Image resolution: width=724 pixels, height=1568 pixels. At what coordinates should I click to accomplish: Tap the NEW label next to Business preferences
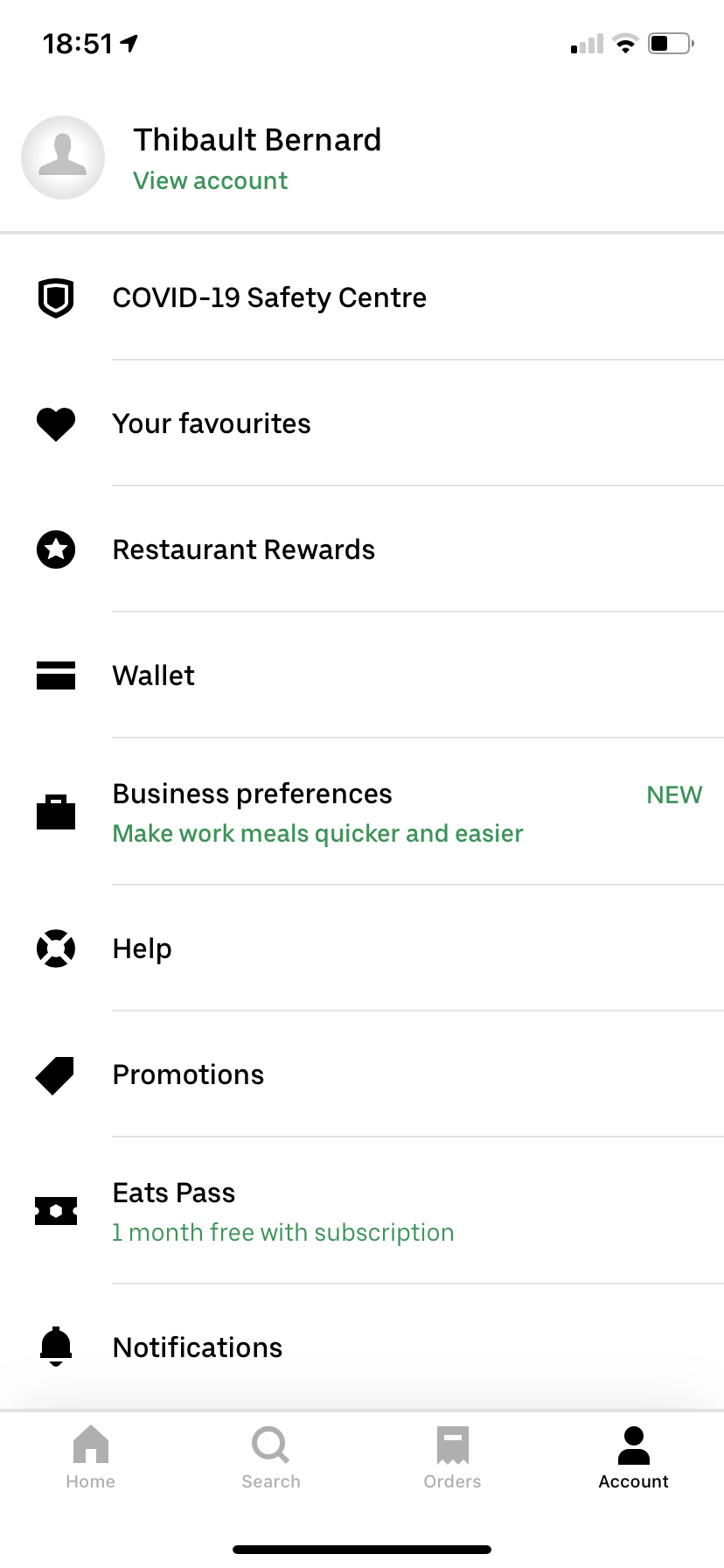[x=674, y=795]
